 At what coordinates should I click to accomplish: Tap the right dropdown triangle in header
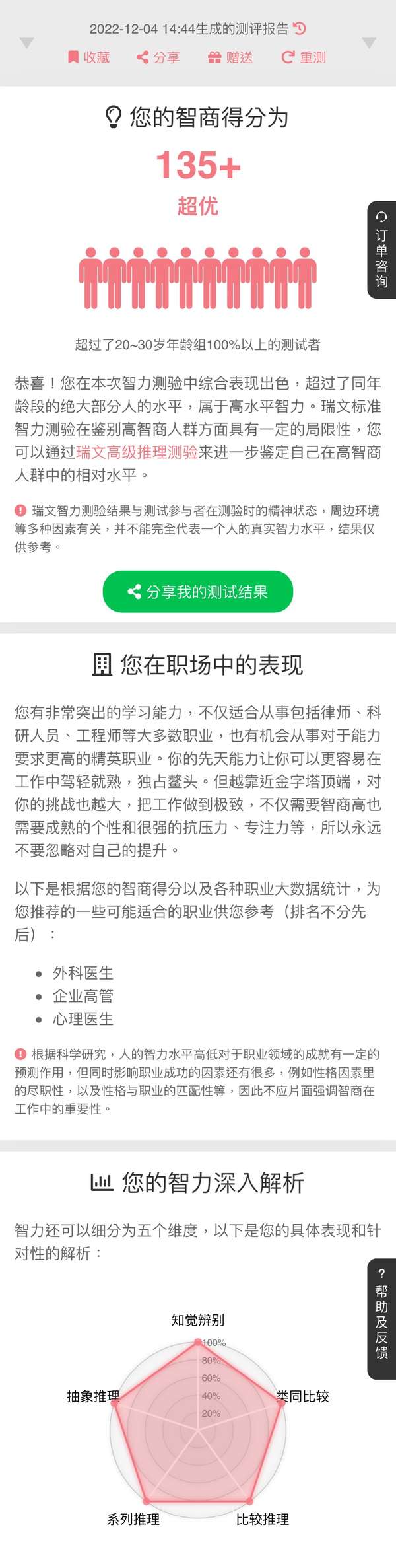pos(369,43)
